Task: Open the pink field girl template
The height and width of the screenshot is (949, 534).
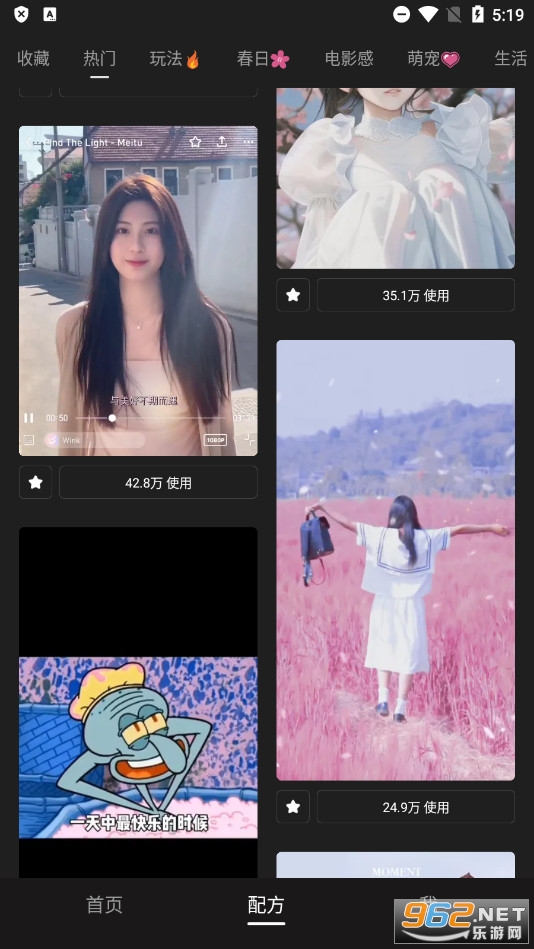Action: pos(396,560)
